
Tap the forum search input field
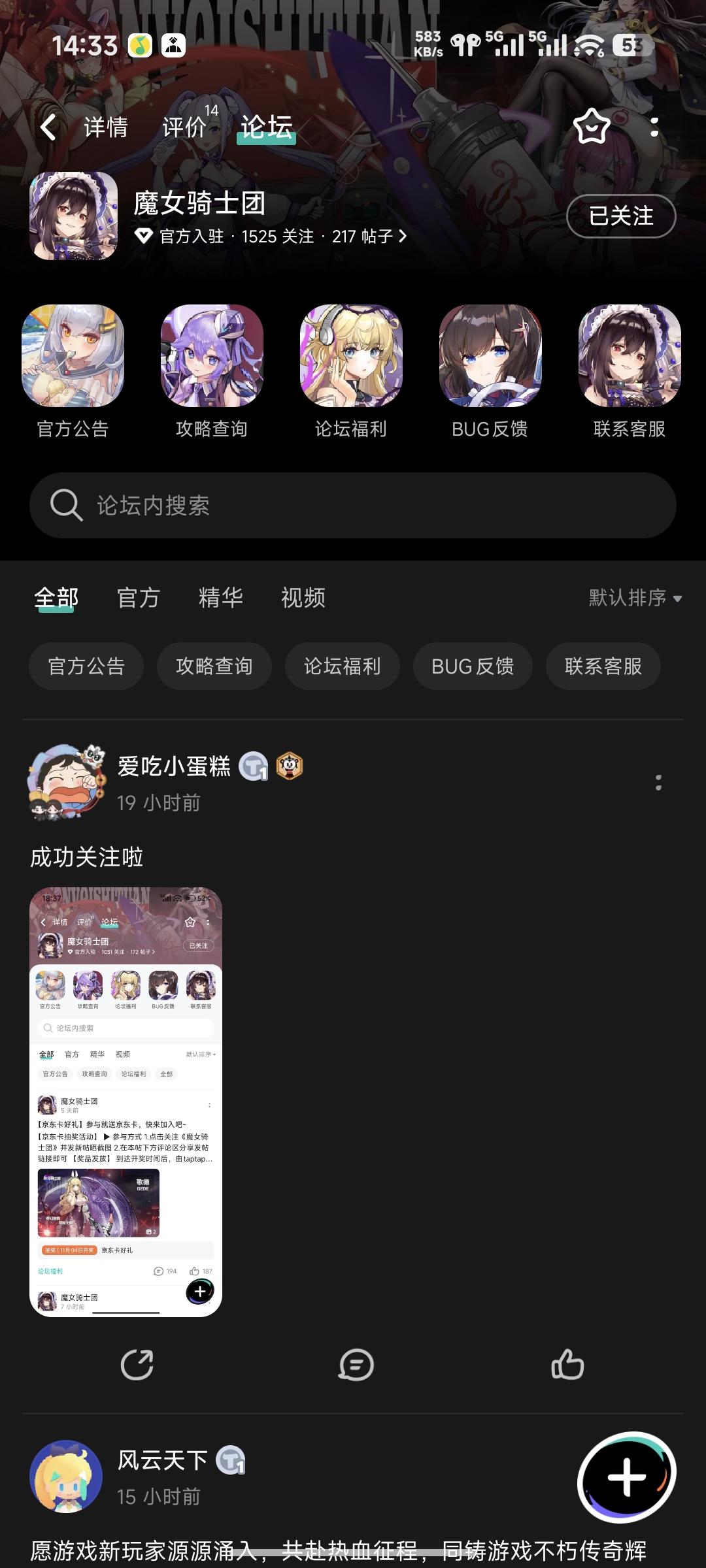point(353,504)
